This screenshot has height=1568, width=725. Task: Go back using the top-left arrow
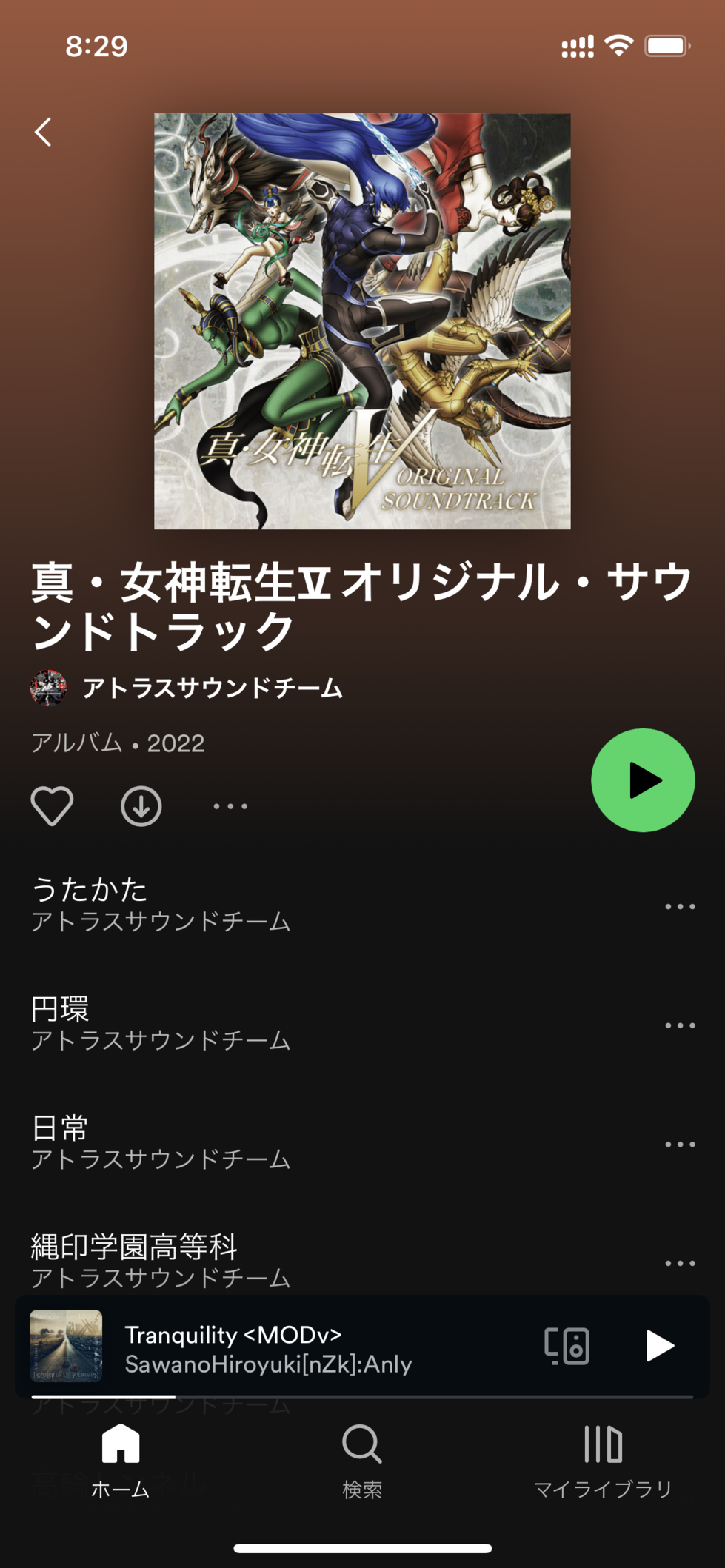point(44,133)
